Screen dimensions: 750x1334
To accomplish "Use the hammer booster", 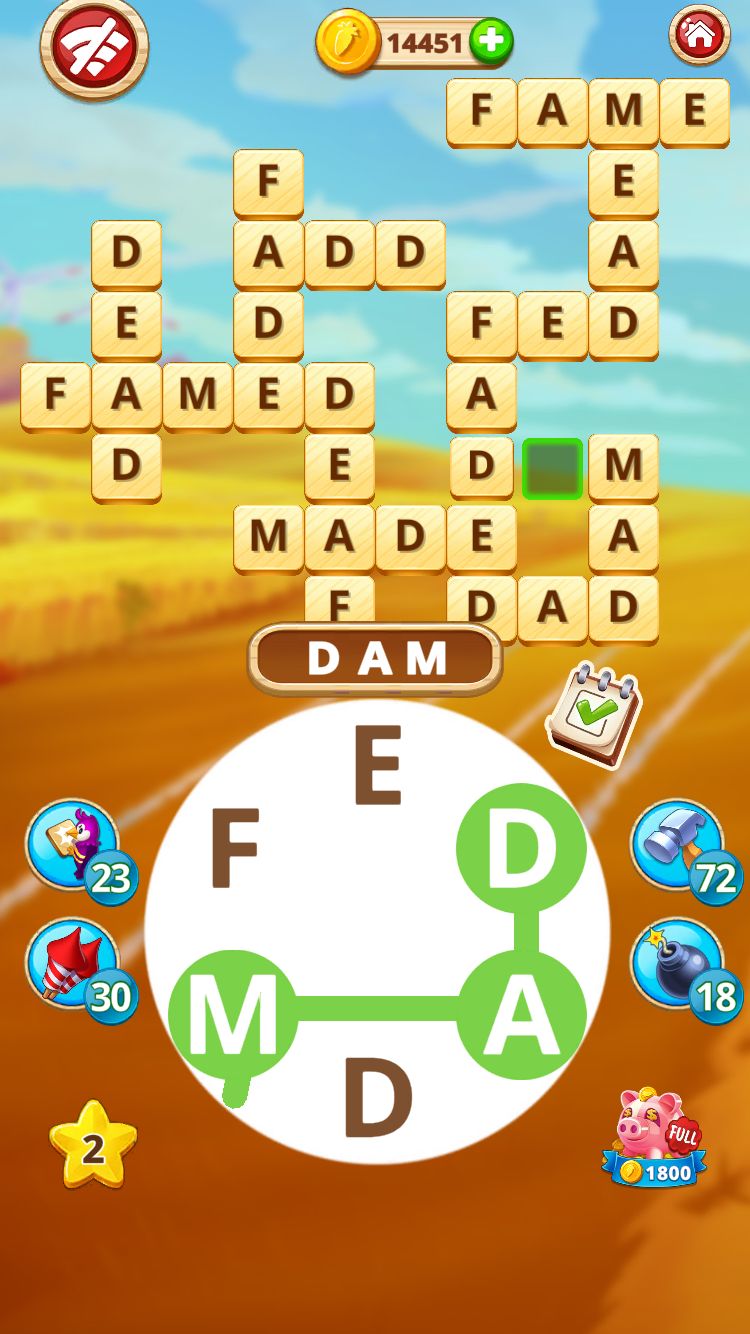I will 677,845.
